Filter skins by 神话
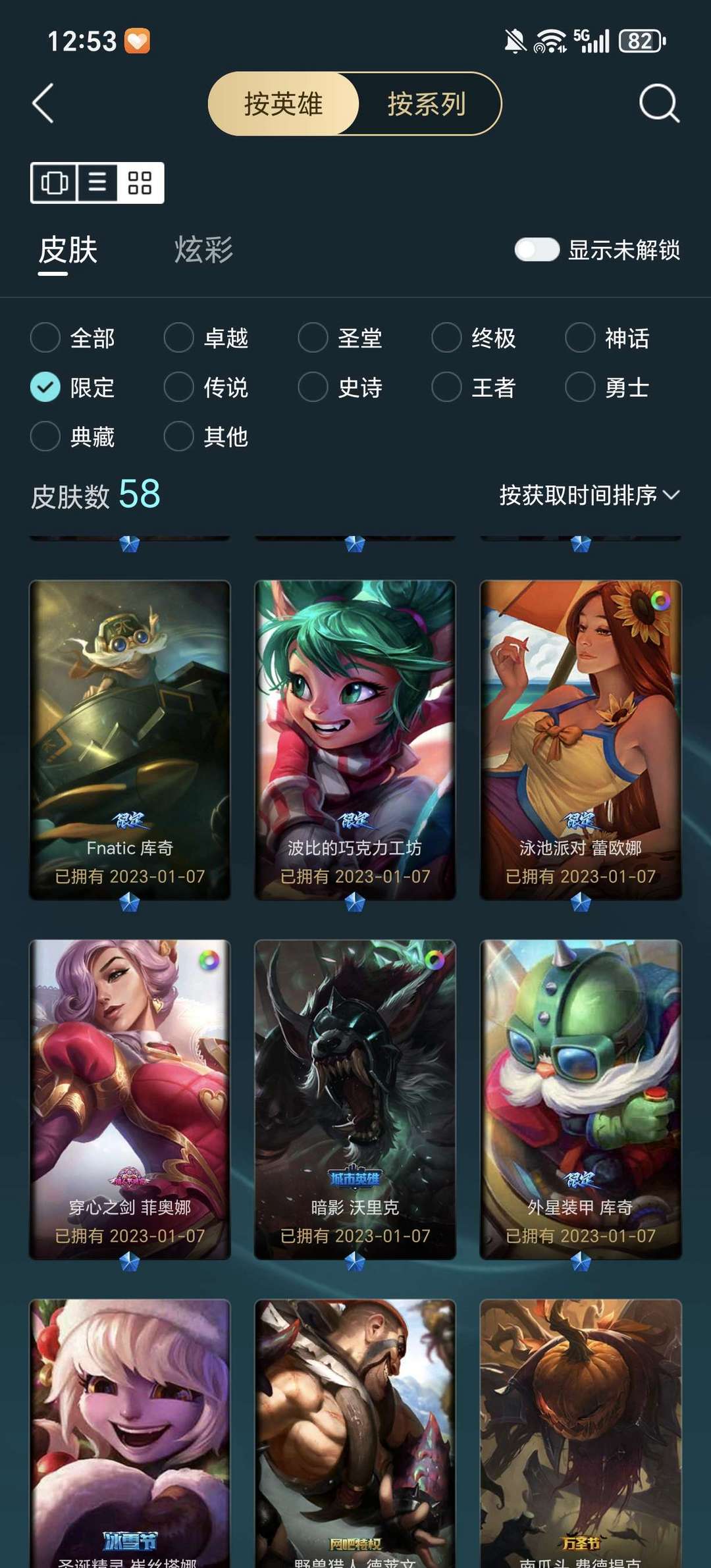Image resolution: width=711 pixels, height=1568 pixels. 608,338
